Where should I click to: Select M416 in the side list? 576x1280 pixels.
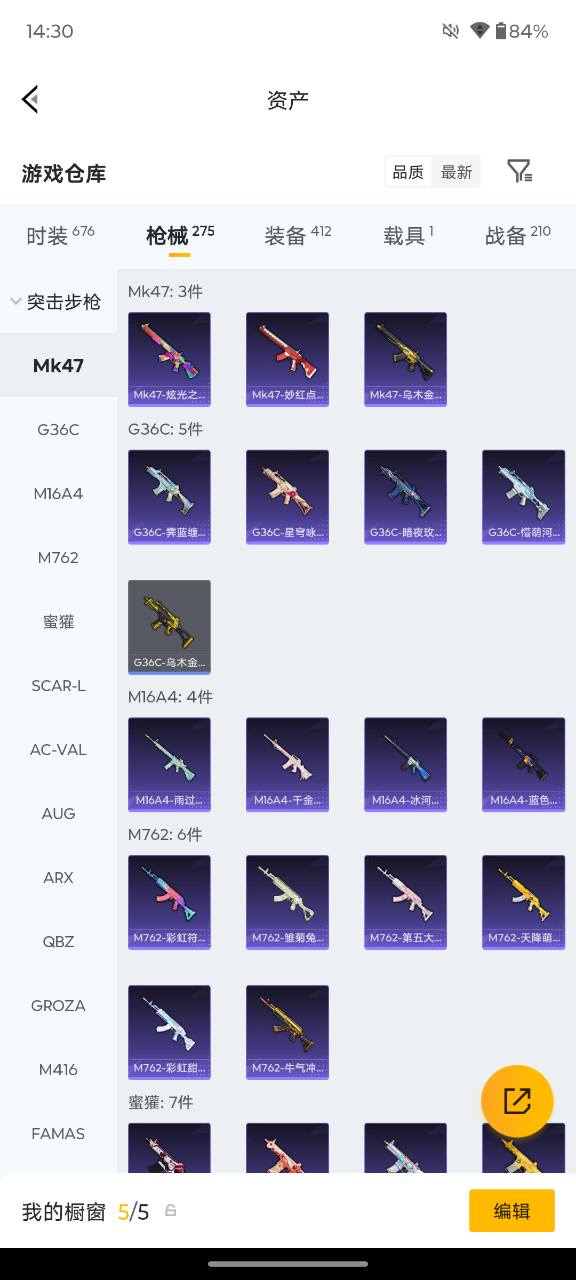point(58,1069)
